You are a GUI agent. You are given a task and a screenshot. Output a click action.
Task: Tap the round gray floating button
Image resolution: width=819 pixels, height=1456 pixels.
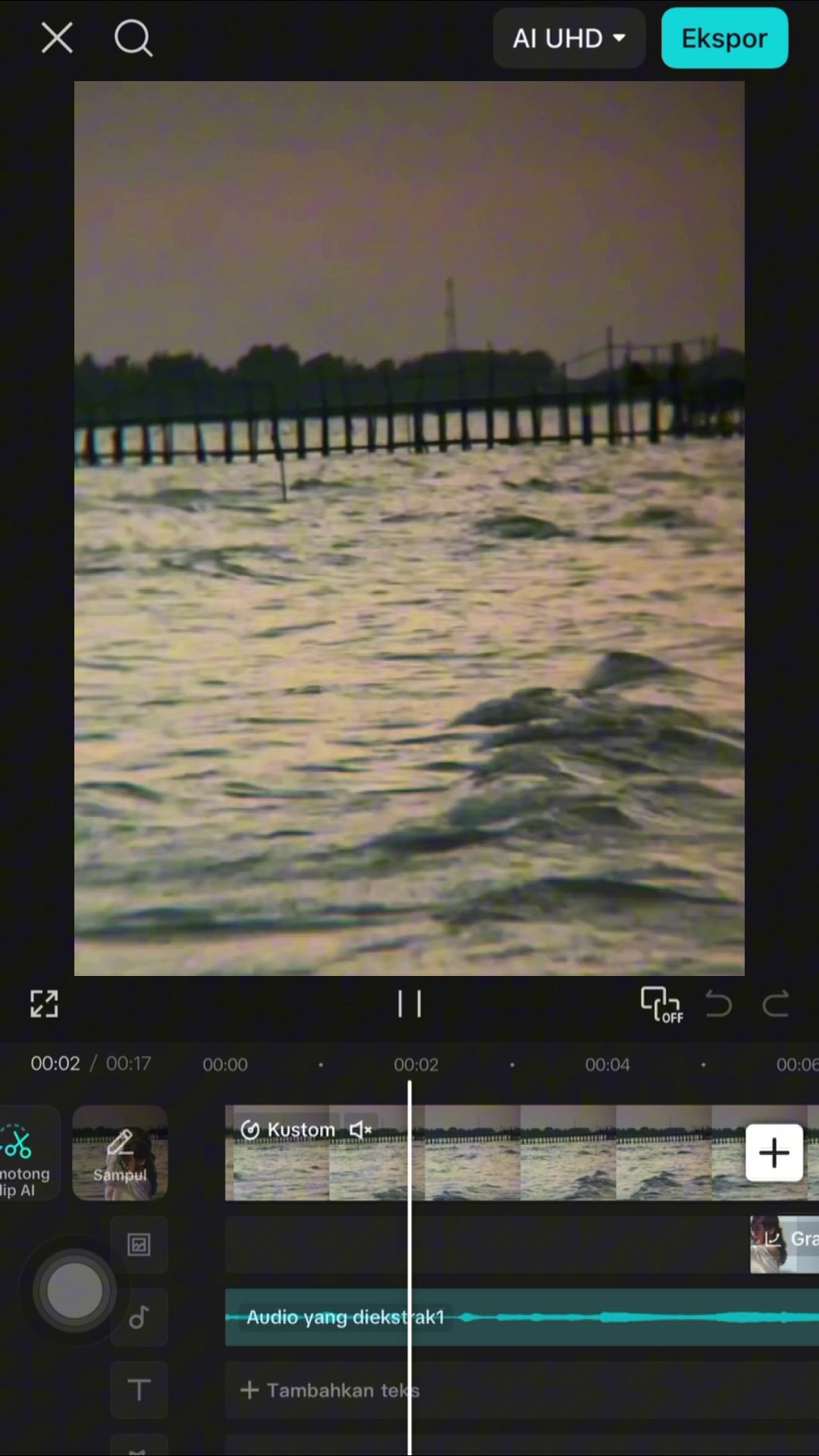pos(74,1290)
